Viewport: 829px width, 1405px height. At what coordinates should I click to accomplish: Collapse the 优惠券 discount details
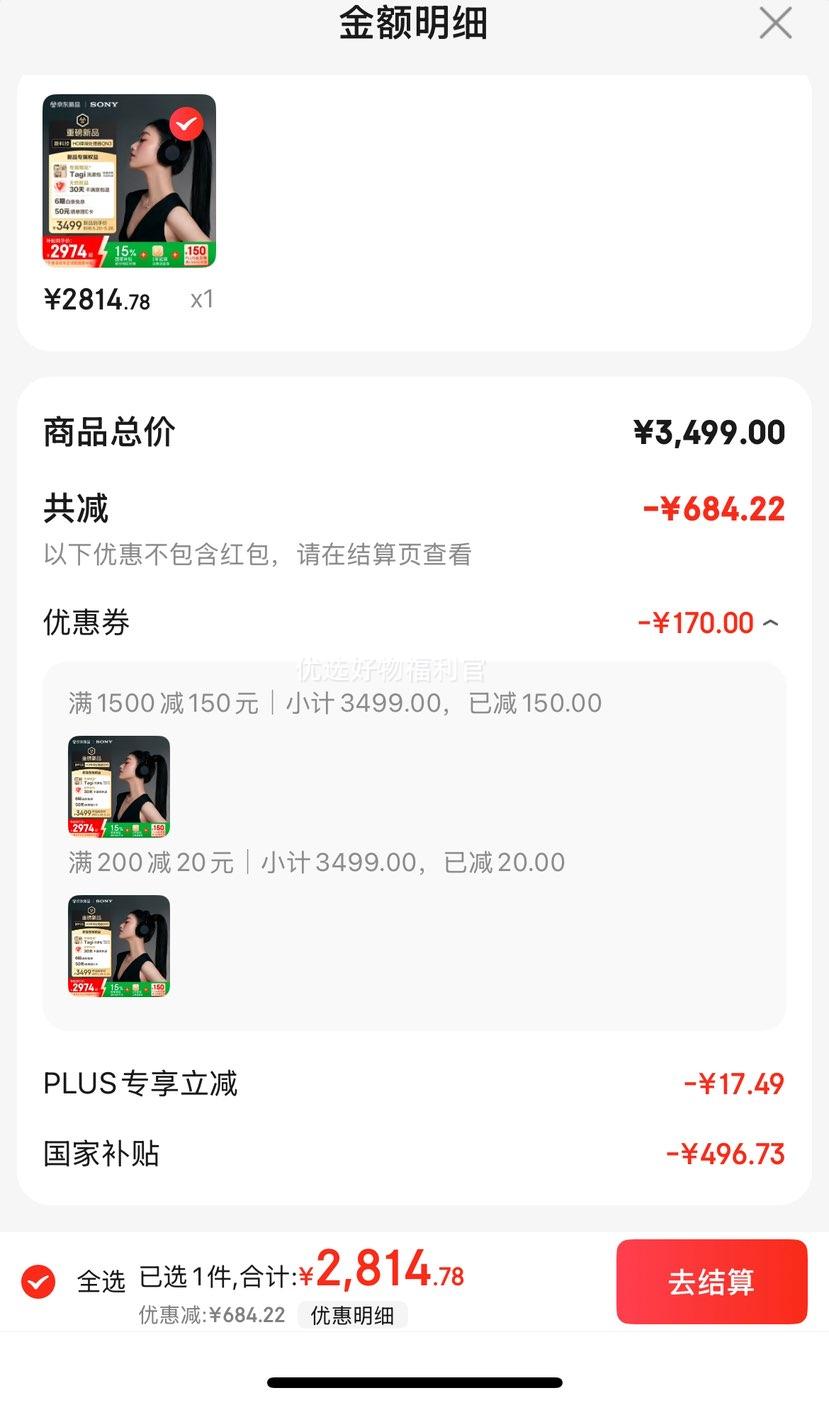pyautogui.click(x=770, y=623)
